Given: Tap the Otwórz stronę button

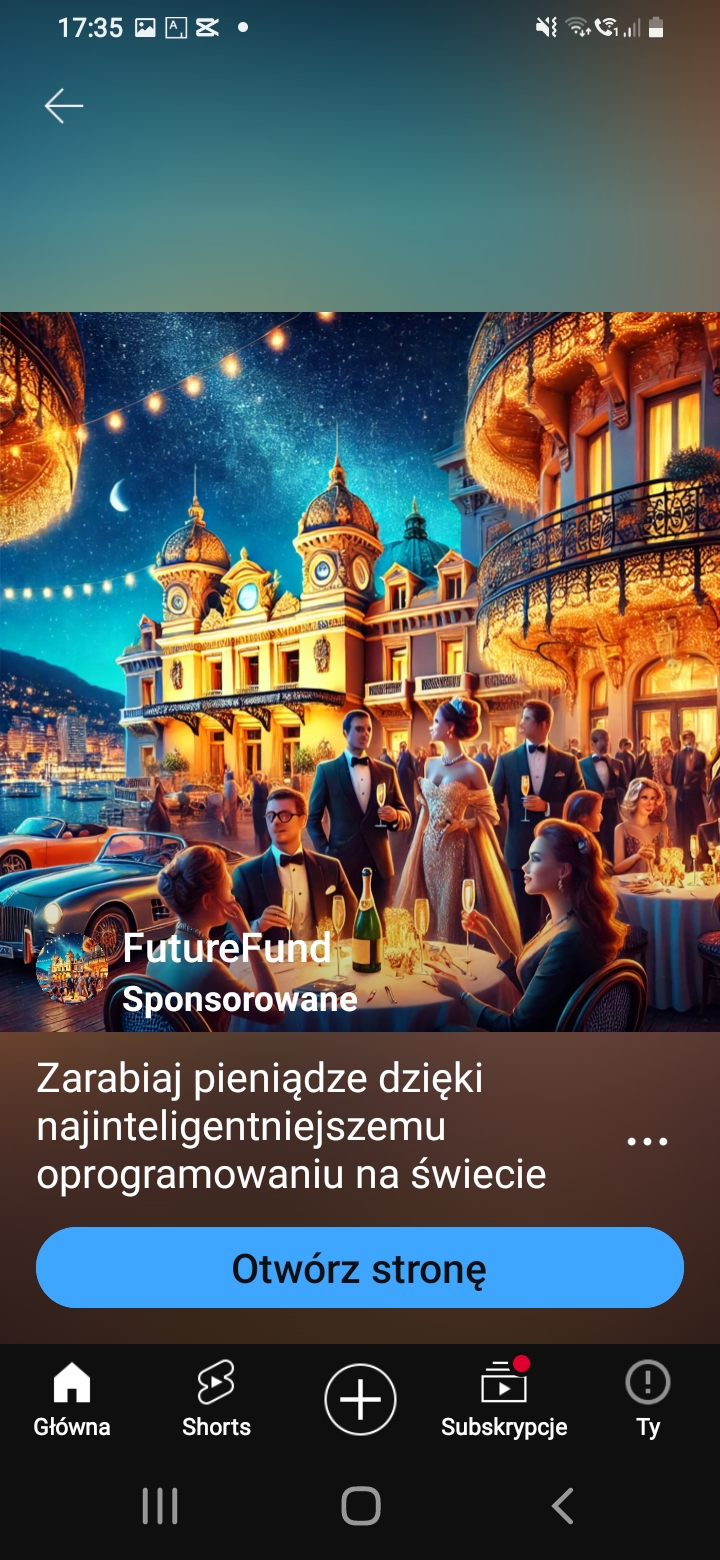Looking at the screenshot, I should tap(360, 1268).
